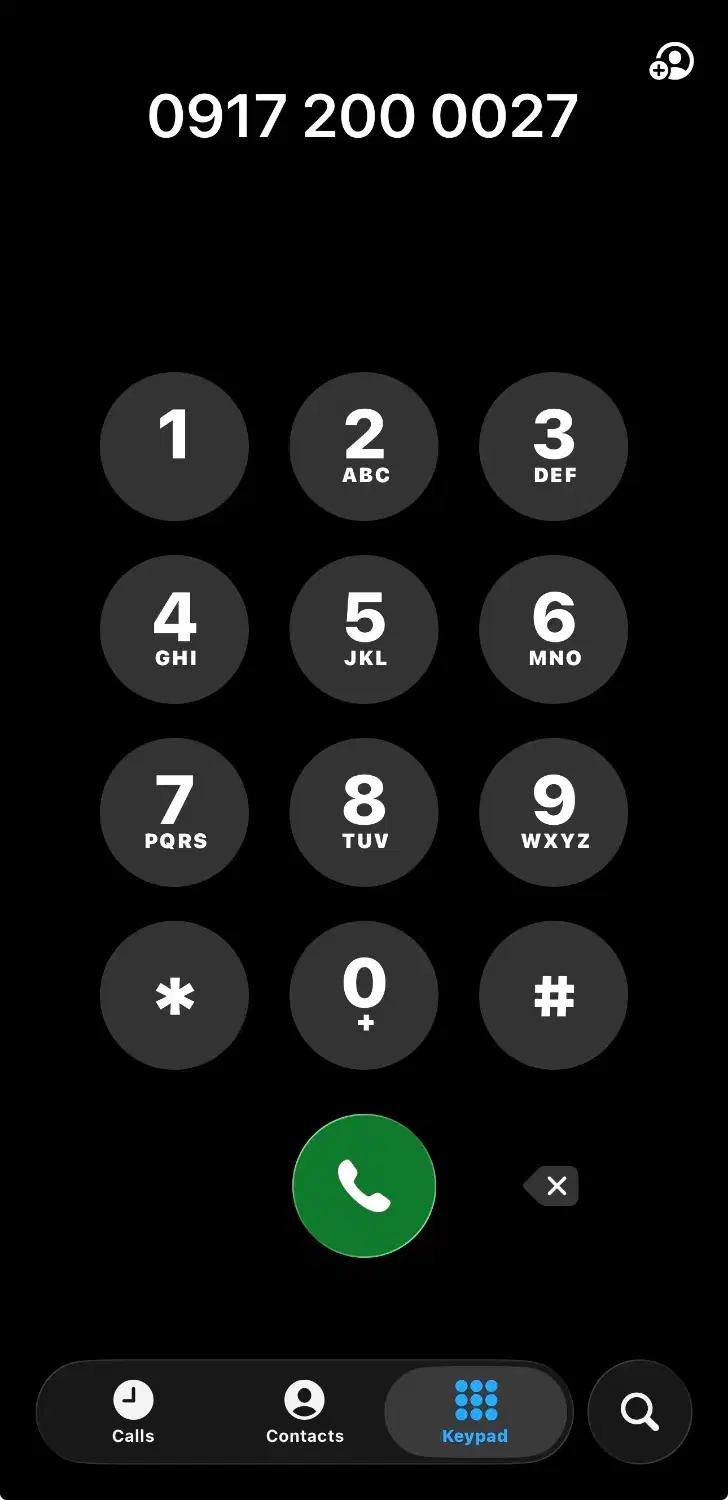This screenshot has height=1500, width=728.
Task: Tap the 6 MNO key
Action: tap(553, 629)
